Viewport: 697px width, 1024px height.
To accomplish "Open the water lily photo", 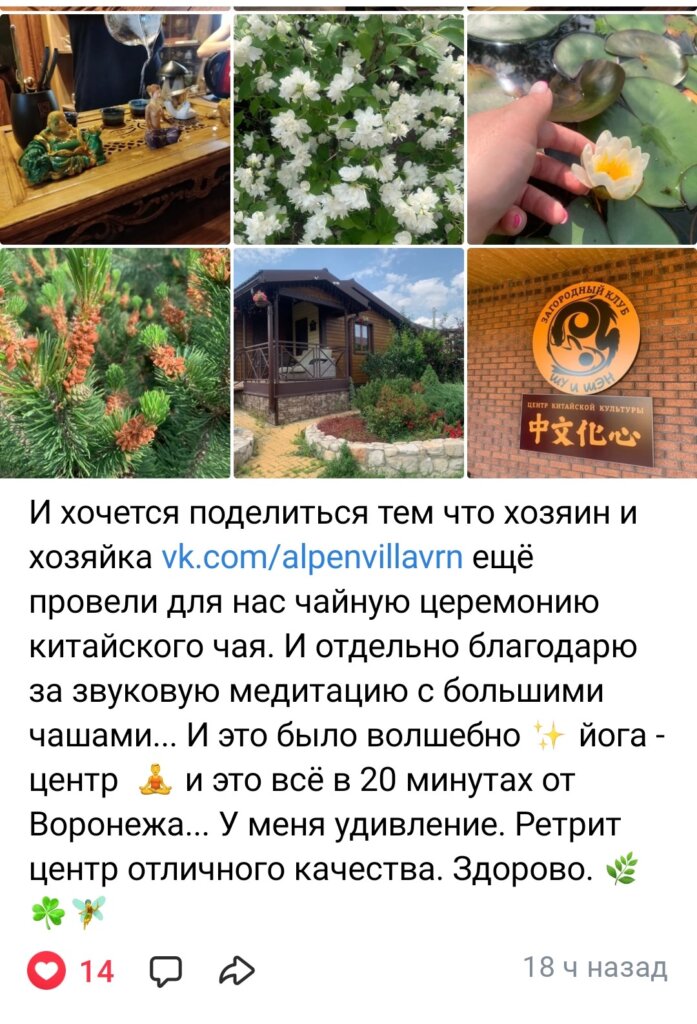I will pyautogui.click(x=582, y=128).
